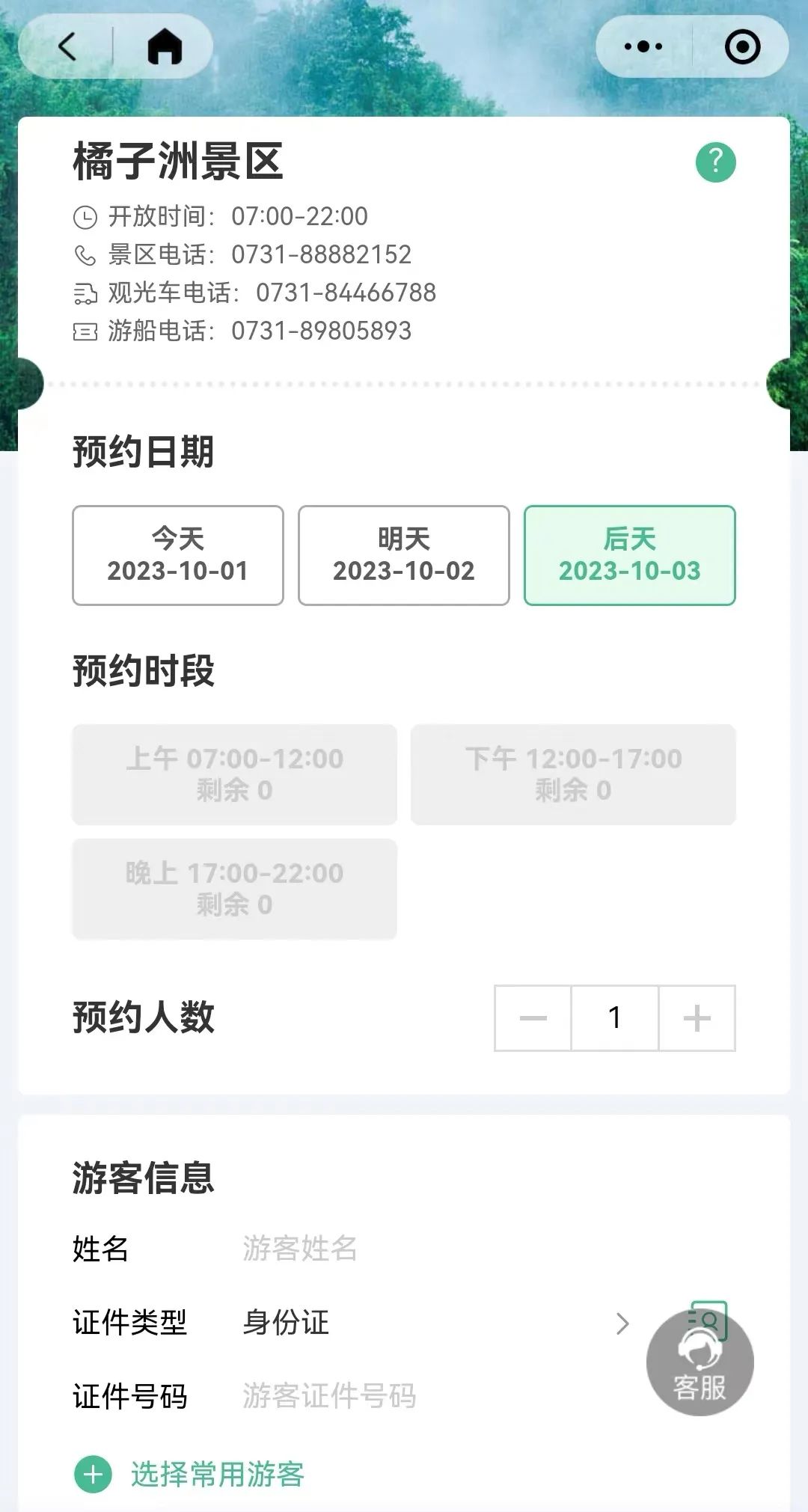Select today 2023-10-01 as booking date
The height and width of the screenshot is (1512, 808).
(x=178, y=555)
